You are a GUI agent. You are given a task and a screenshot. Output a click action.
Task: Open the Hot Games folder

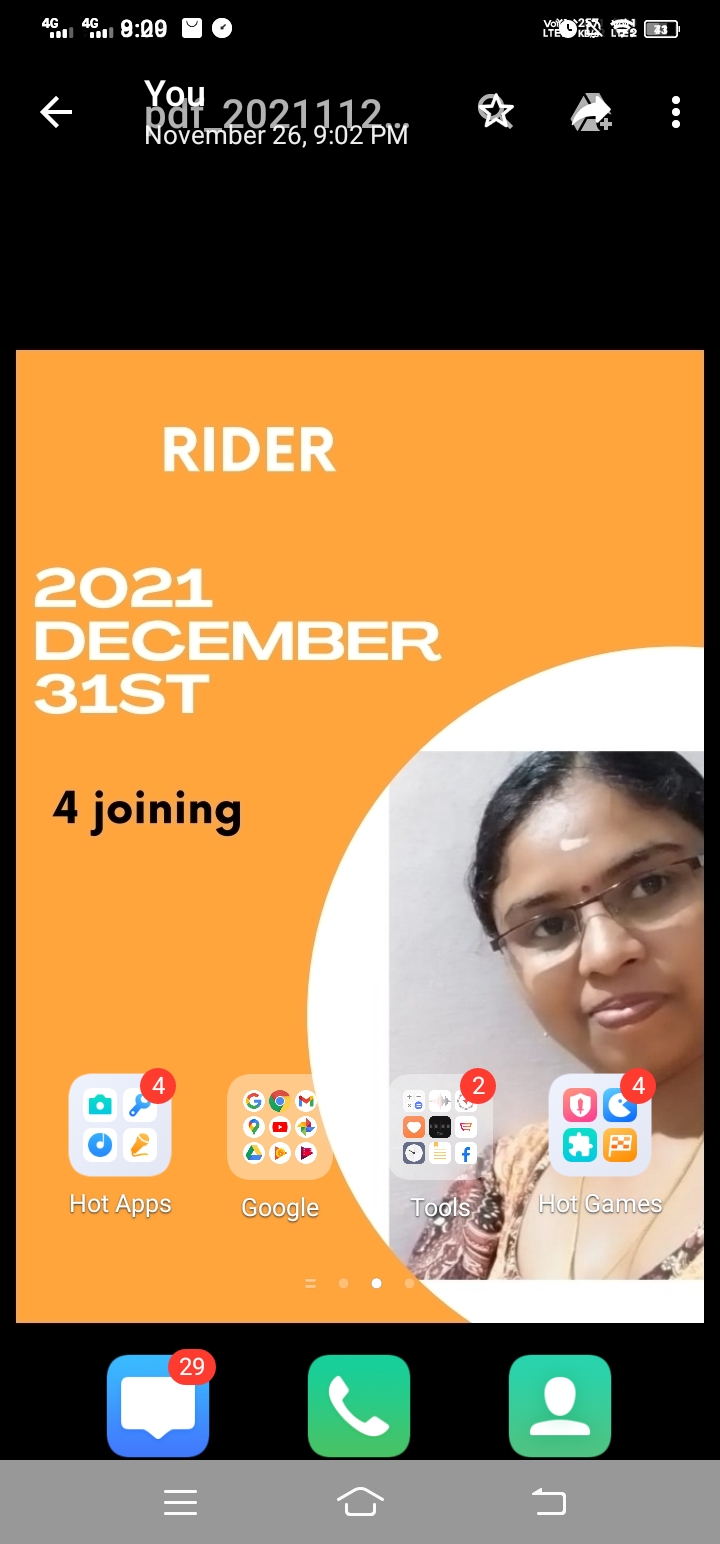click(x=600, y=1126)
